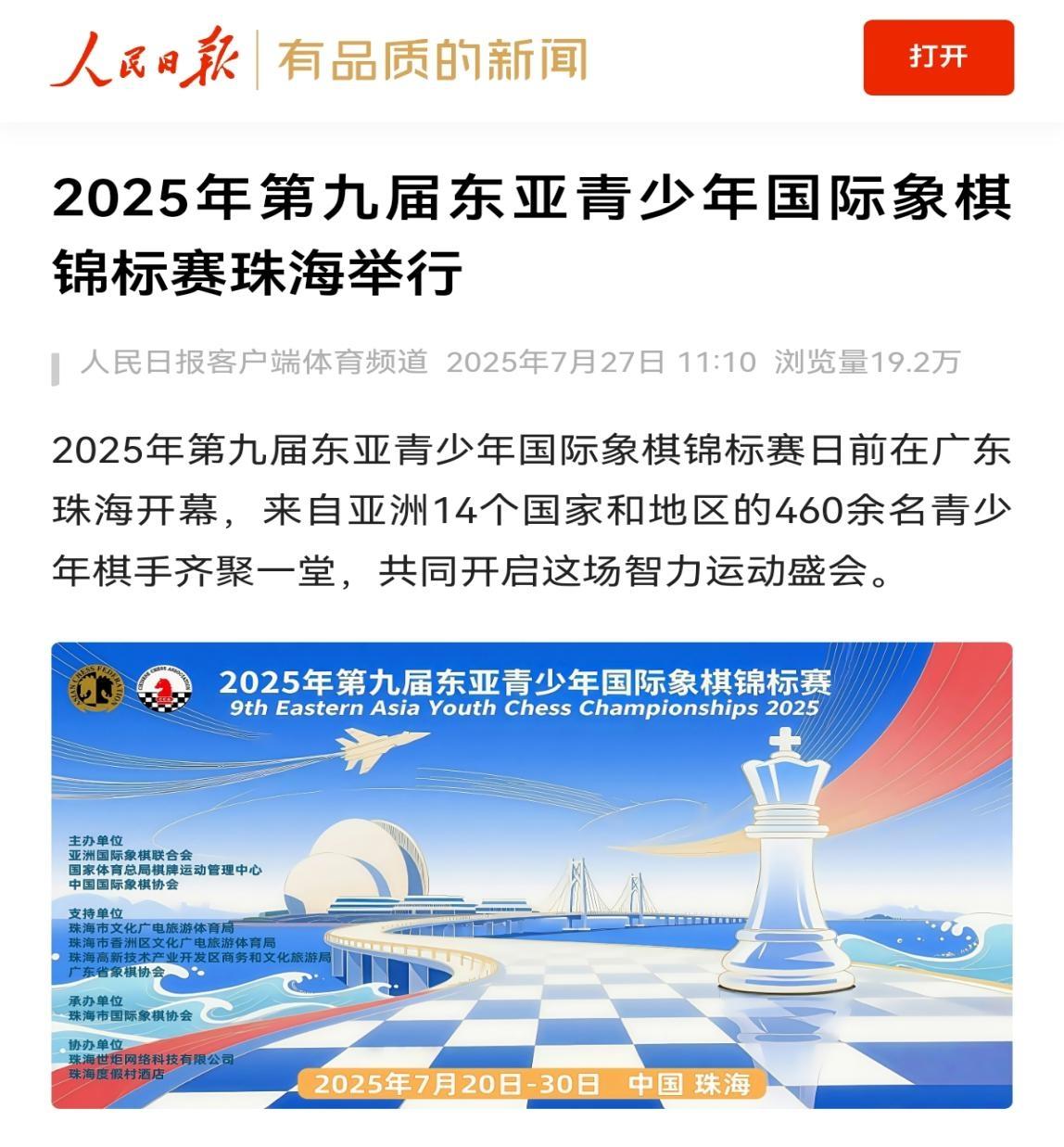The width and height of the screenshot is (1064, 1147).
Task: Tap the red 打开 button
Action: point(938,57)
